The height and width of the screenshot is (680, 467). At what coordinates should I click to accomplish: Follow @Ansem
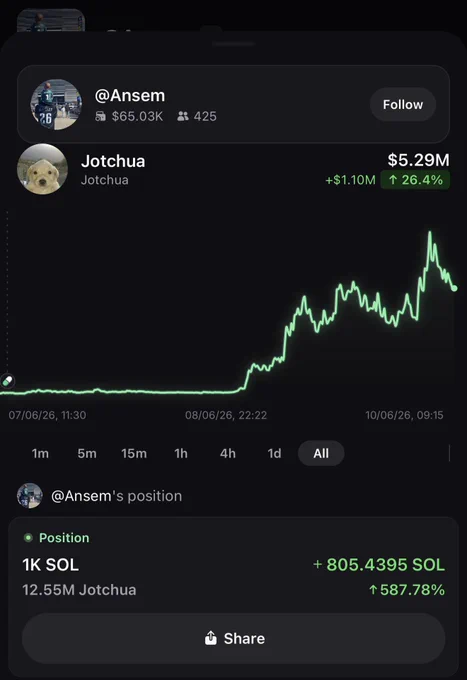[x=402, y=105]
